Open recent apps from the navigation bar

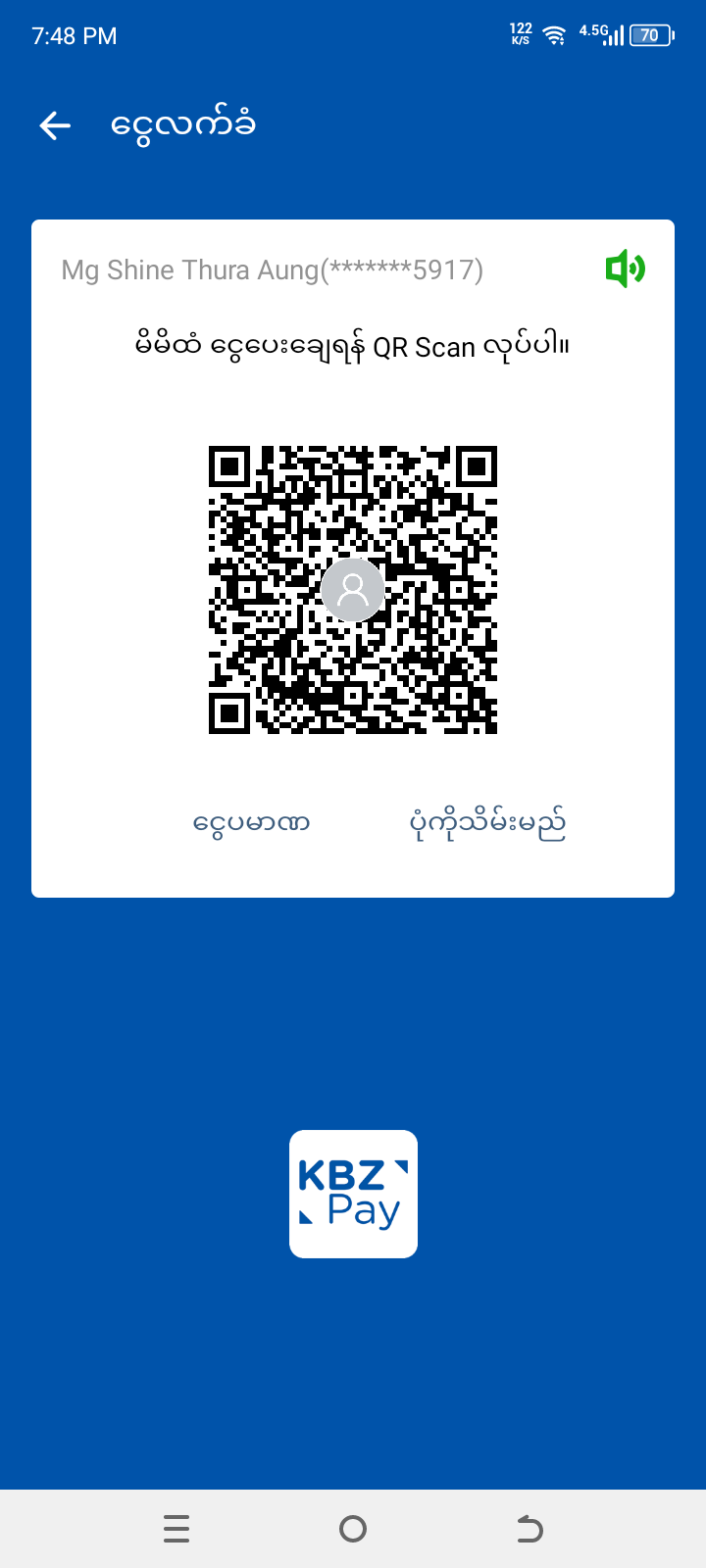click(x=176, y=1529)
